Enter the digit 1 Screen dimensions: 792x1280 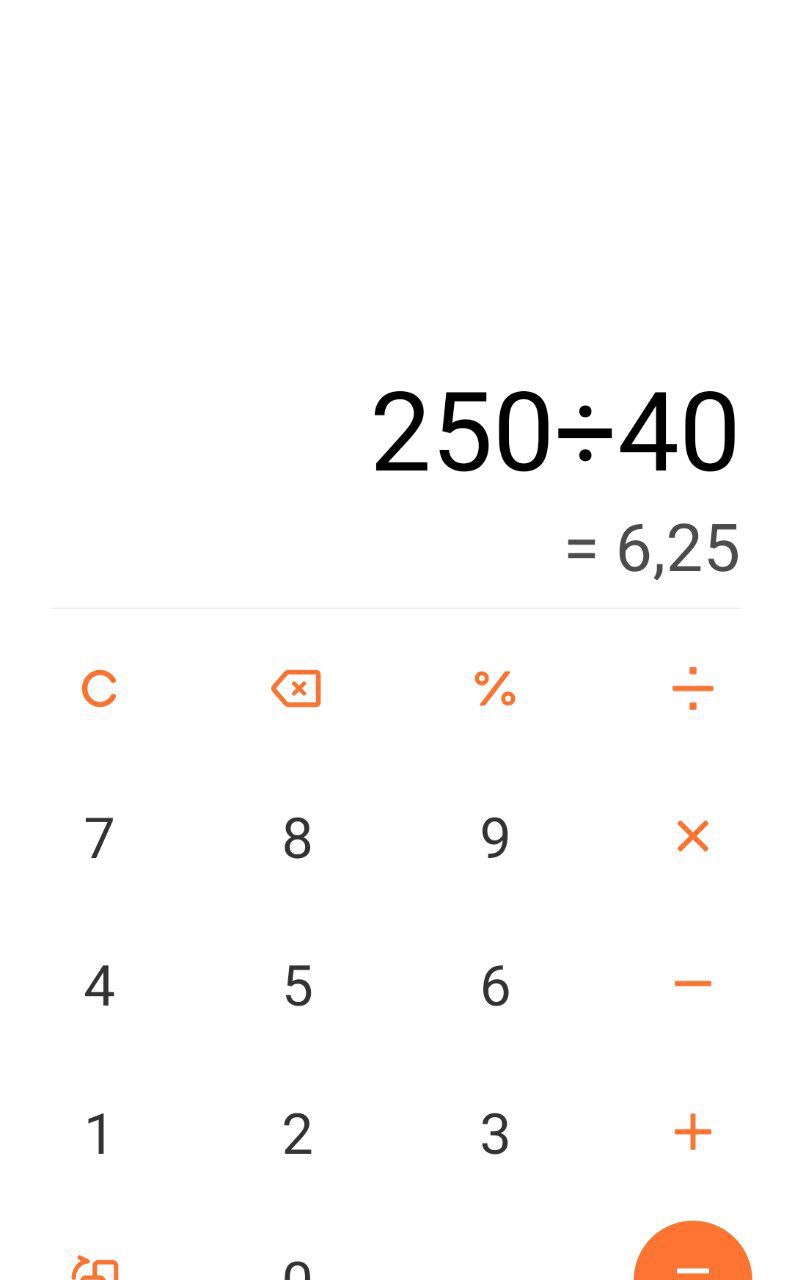click(x=99, y=1134)
